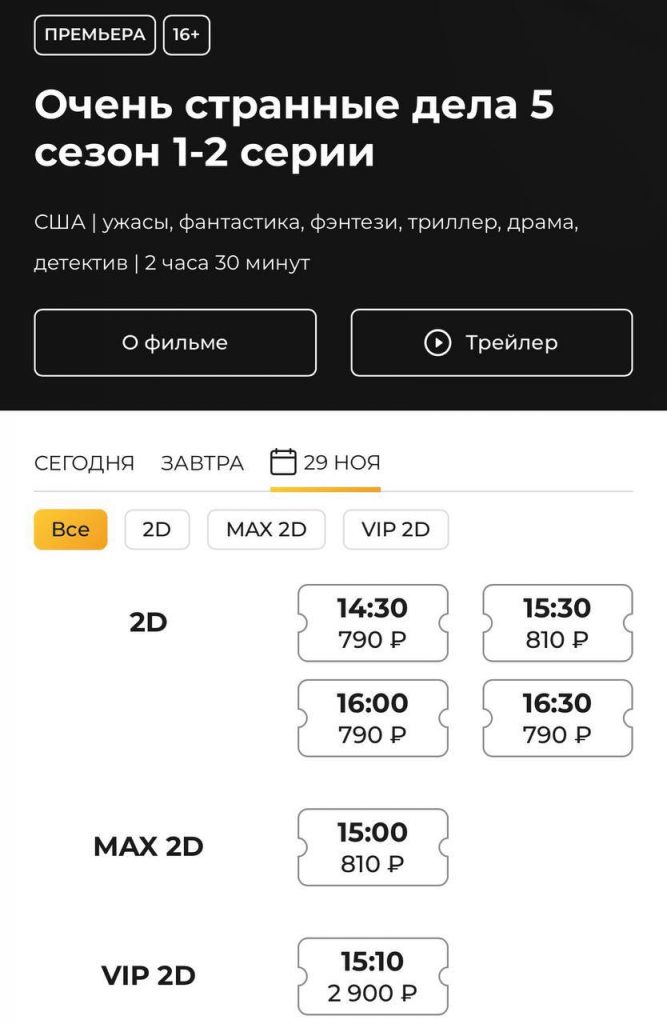Screen dimensions: 667x1024
Task: Filter showtimes by the 'VIP 2D' chip
Action: point(395,530)
